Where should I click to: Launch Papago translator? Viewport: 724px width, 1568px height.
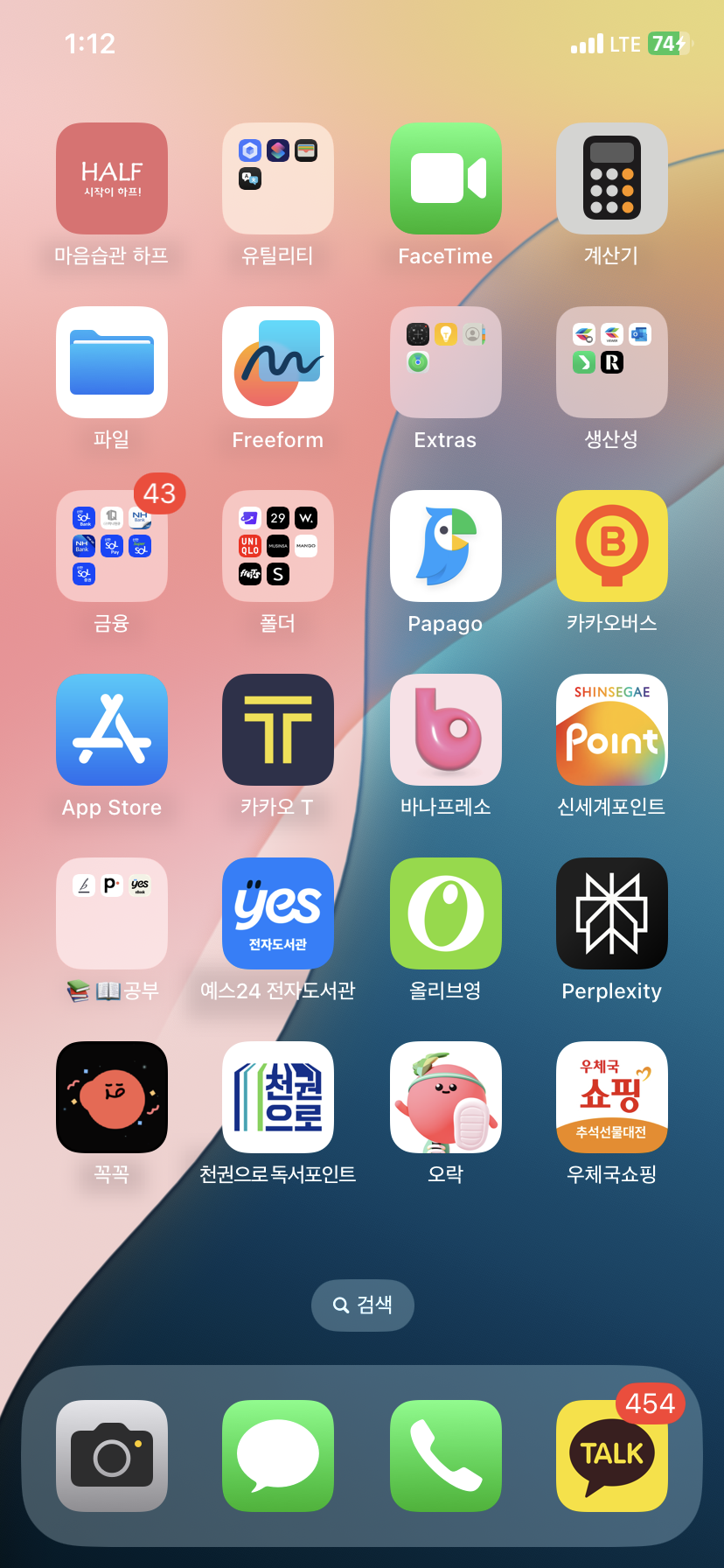(446, 546)
